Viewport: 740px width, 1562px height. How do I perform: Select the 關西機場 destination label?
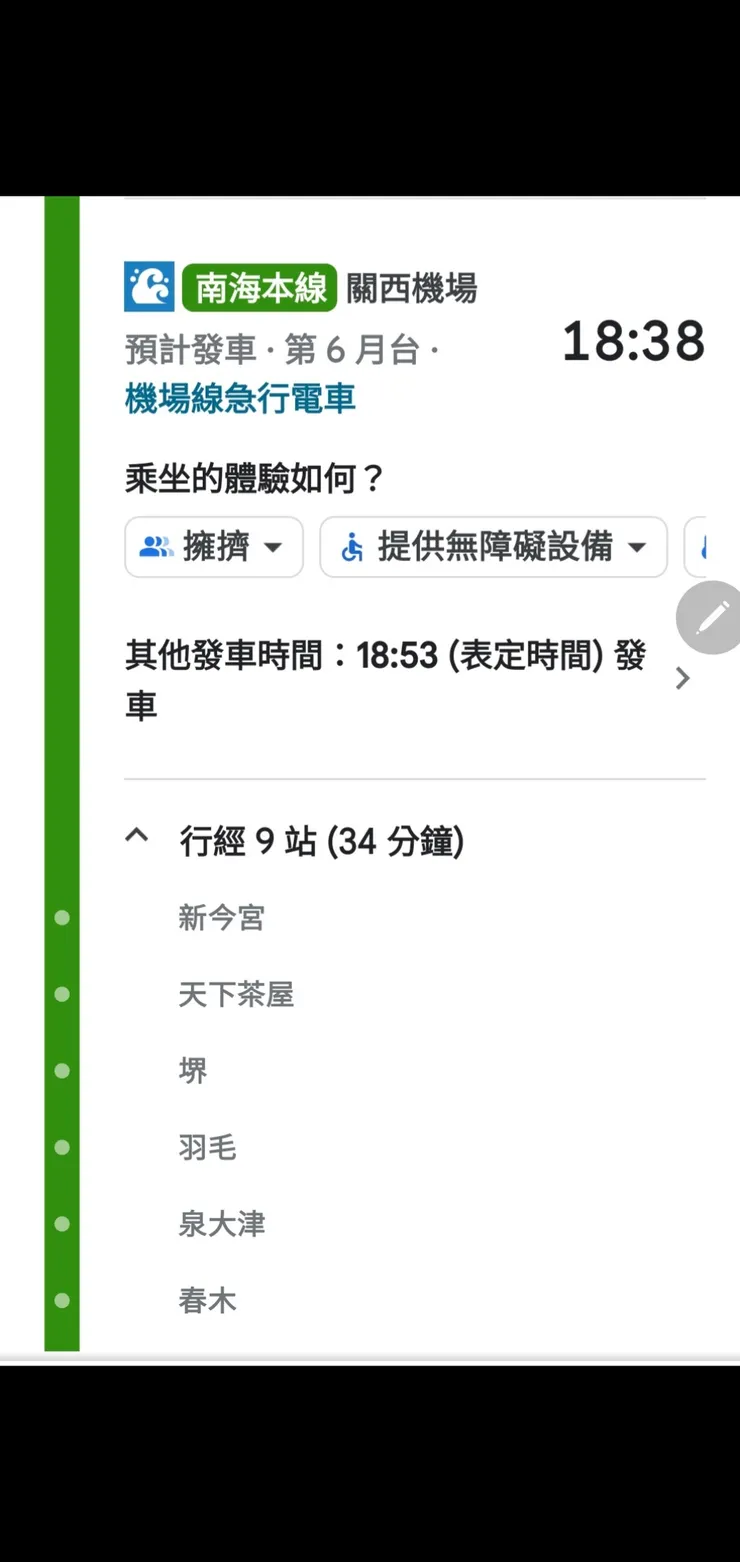click(412, 288)
